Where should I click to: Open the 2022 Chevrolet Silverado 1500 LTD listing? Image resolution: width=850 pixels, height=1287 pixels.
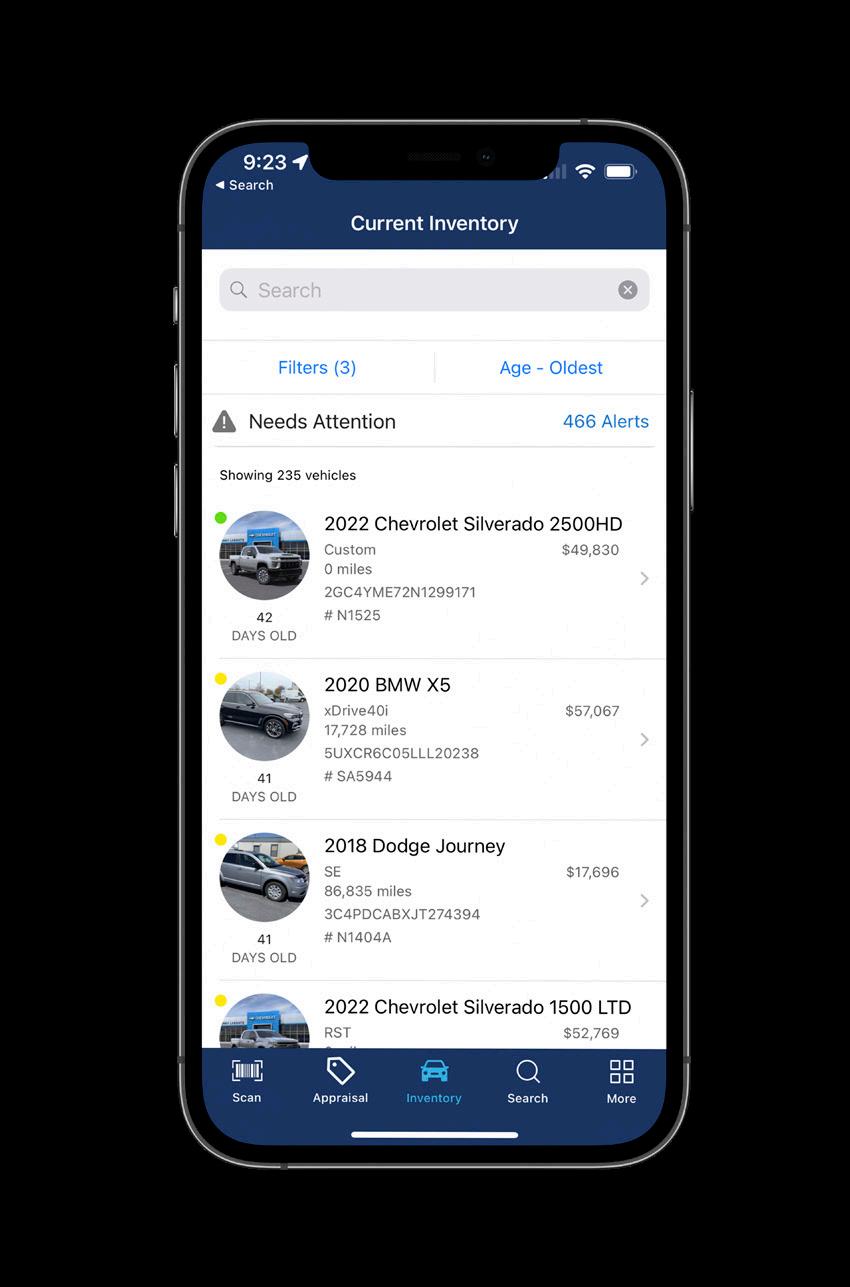coord(477,1007)
